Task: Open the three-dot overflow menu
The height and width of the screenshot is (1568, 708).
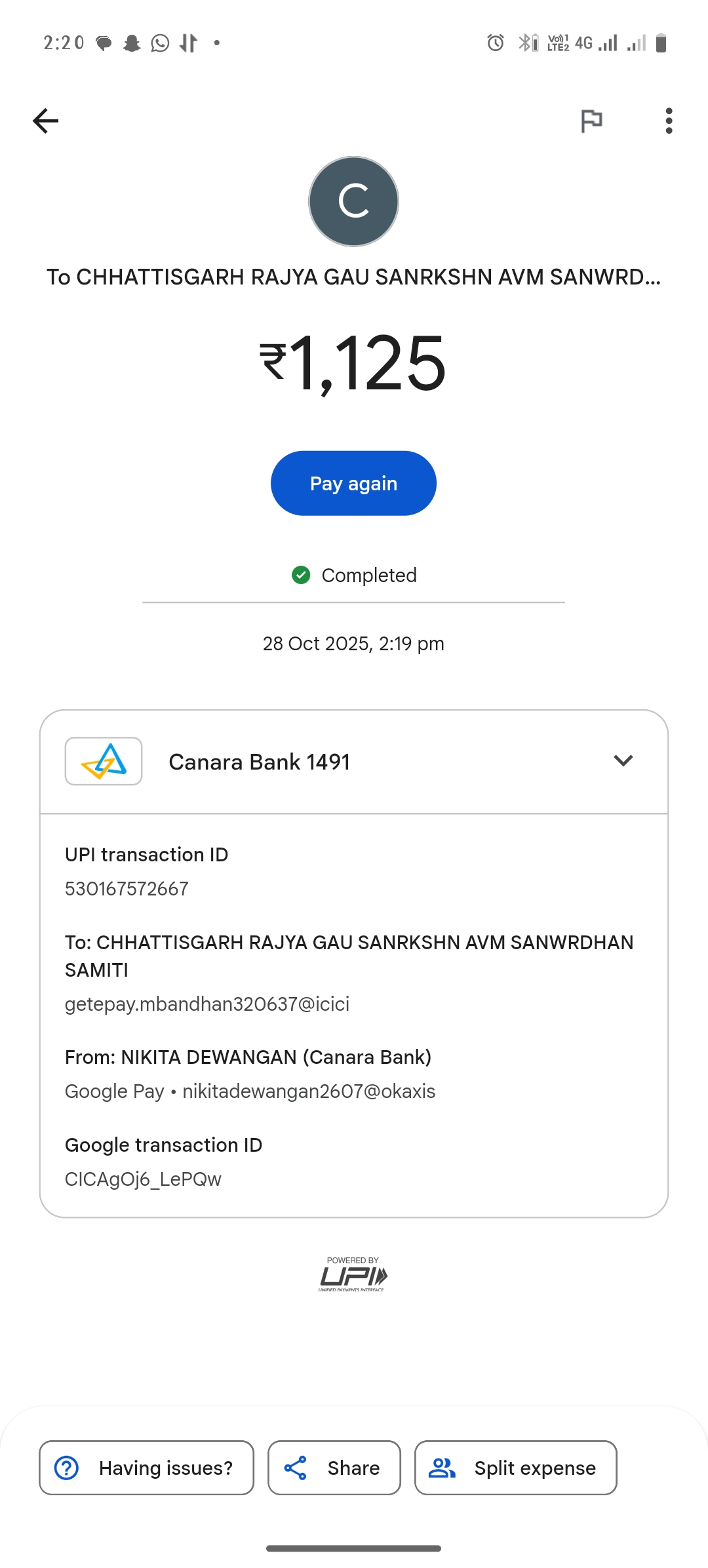Action: (x=669, y=121)
